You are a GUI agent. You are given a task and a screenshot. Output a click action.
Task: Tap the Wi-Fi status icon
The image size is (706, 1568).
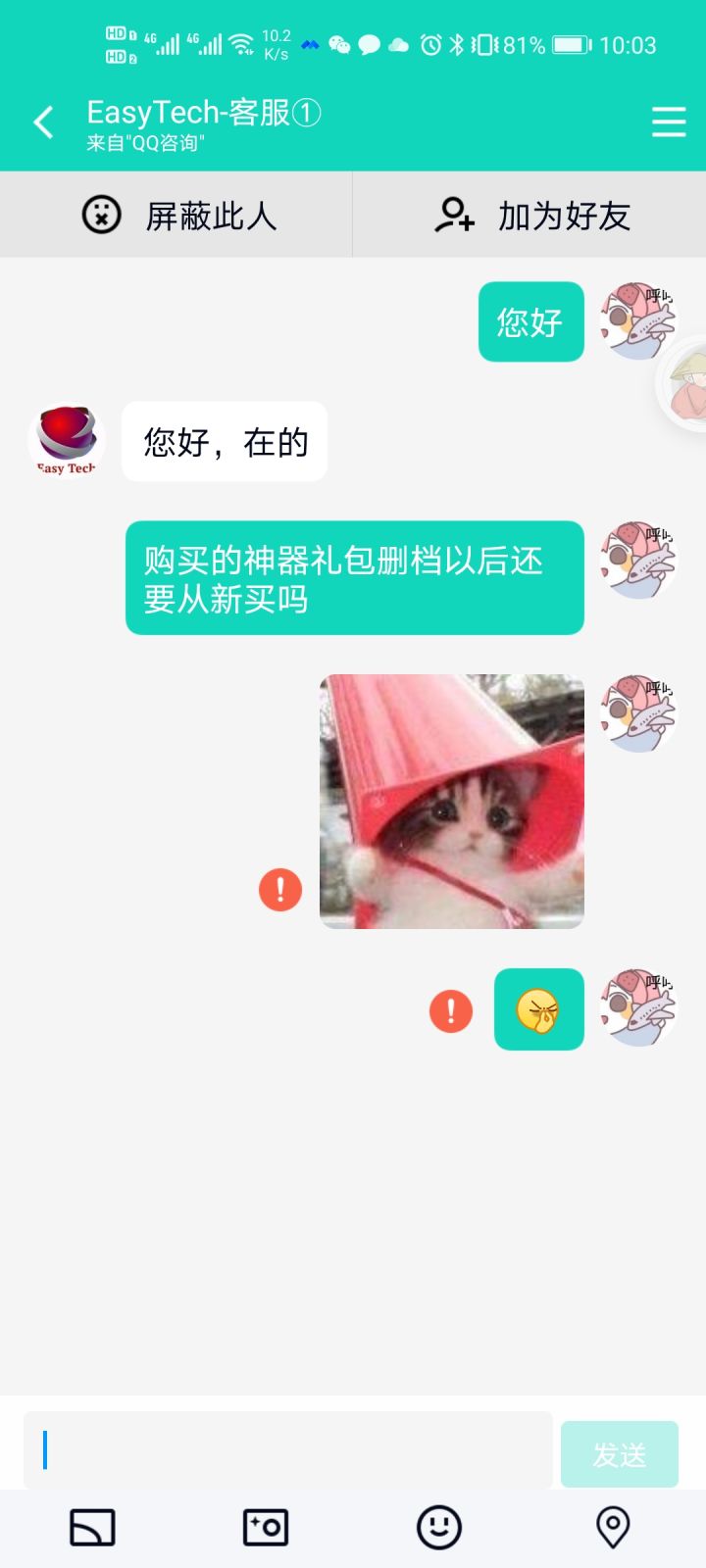[242, 43]
